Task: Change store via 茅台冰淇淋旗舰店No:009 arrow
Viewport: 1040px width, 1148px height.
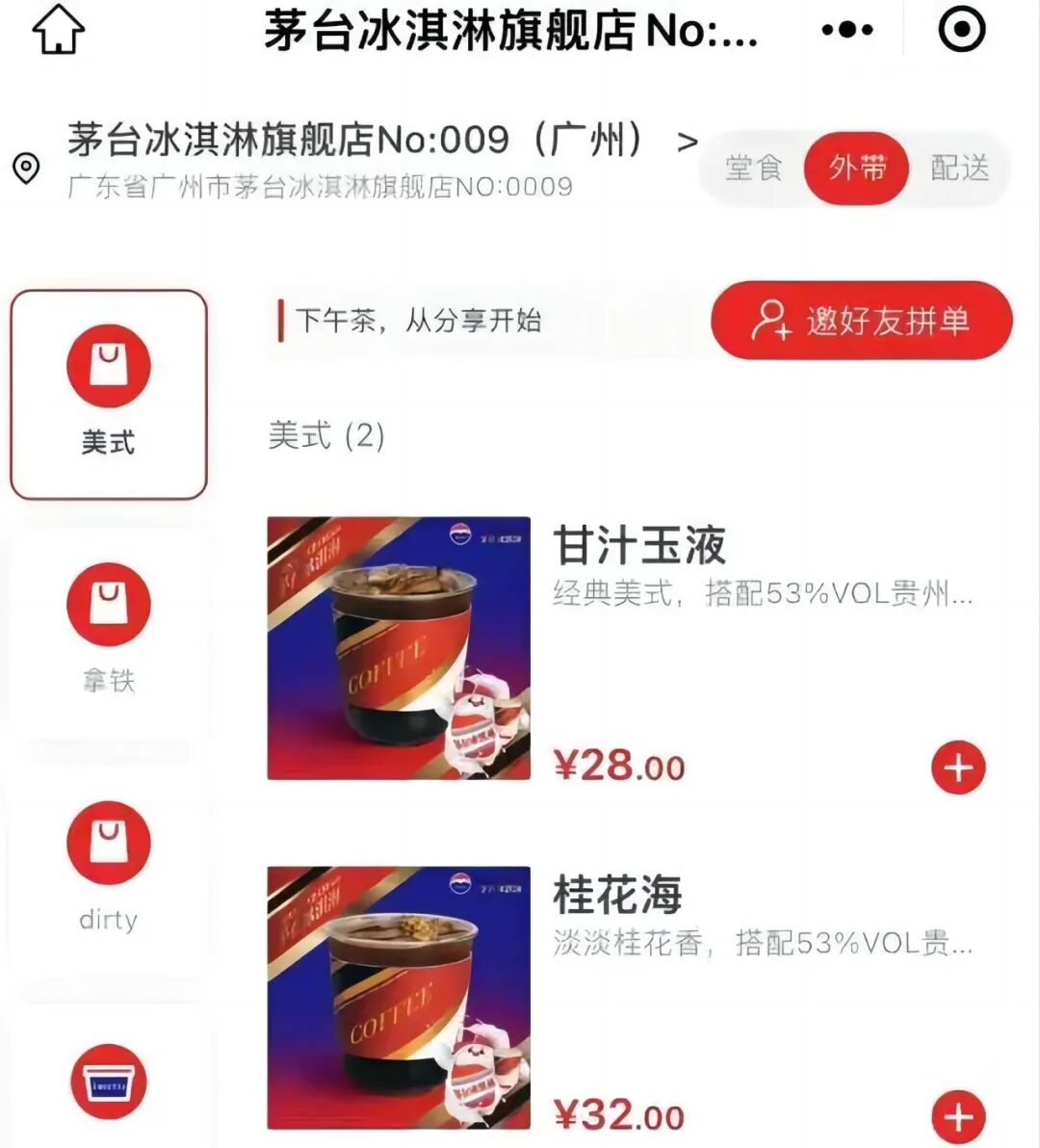Action: tap(688, 142)
